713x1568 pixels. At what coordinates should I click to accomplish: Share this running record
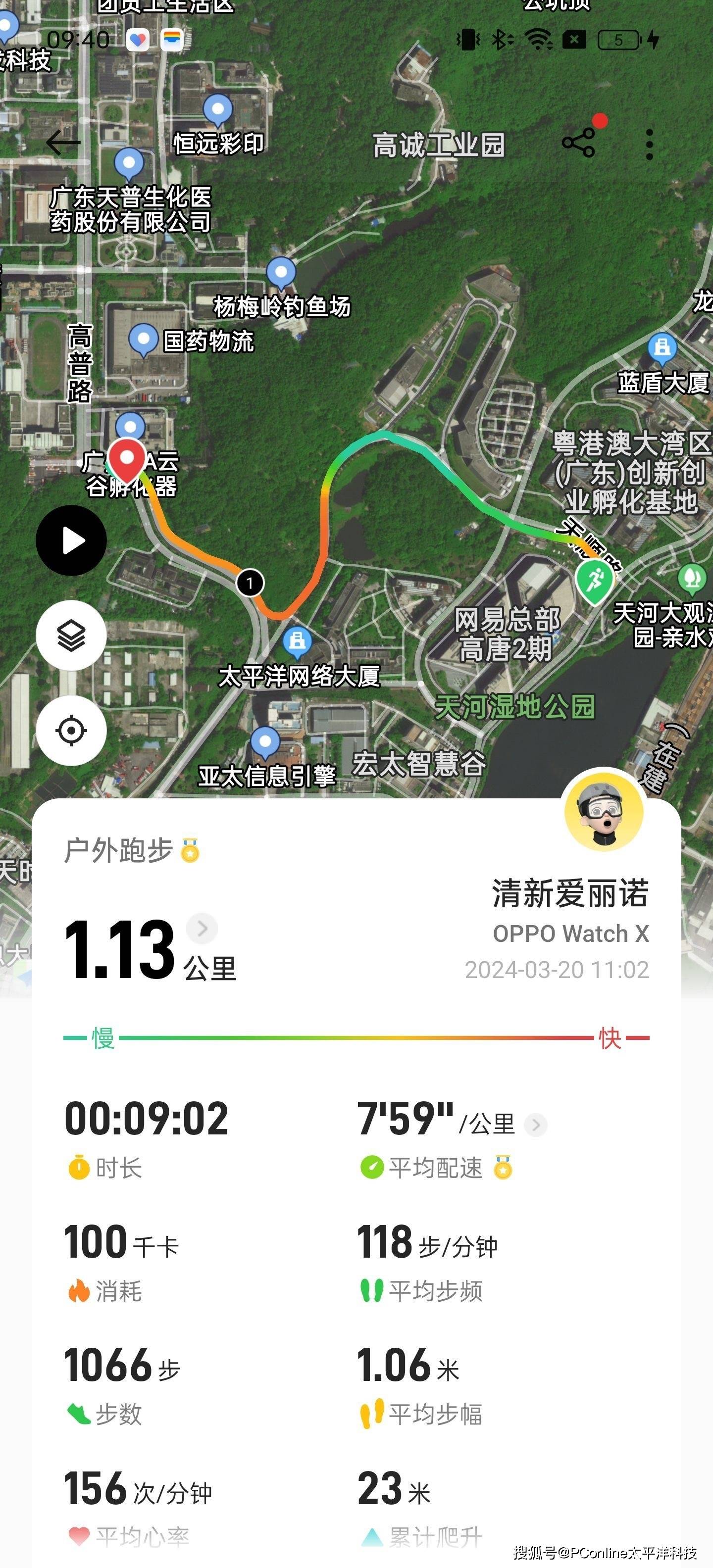pos(578,143)
